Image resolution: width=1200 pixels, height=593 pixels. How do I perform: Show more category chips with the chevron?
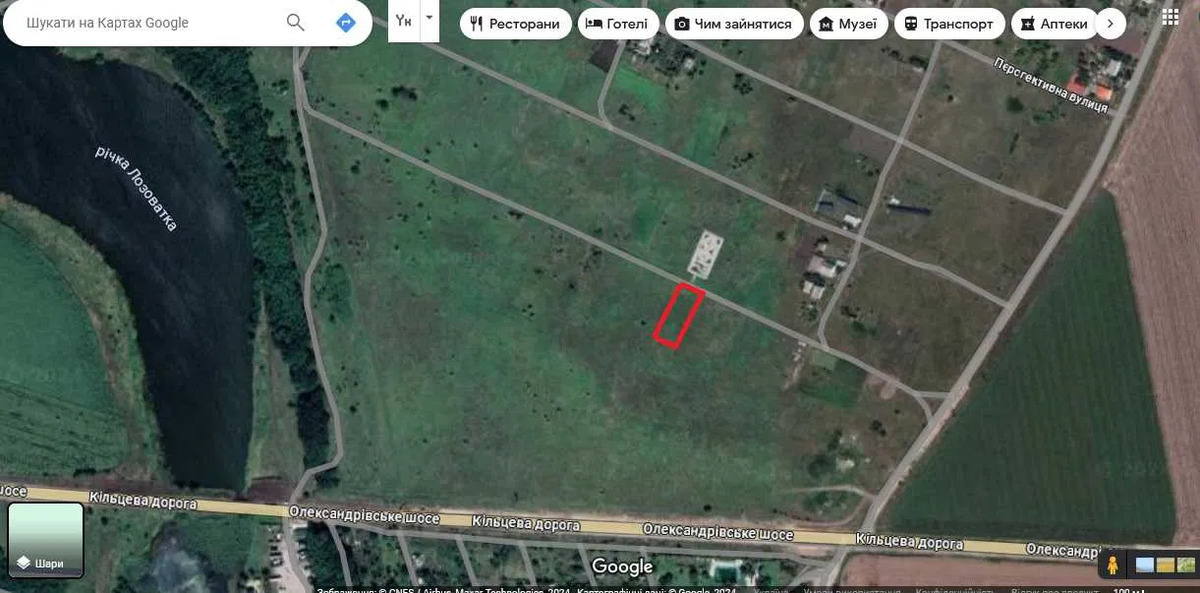(1110, 24)
